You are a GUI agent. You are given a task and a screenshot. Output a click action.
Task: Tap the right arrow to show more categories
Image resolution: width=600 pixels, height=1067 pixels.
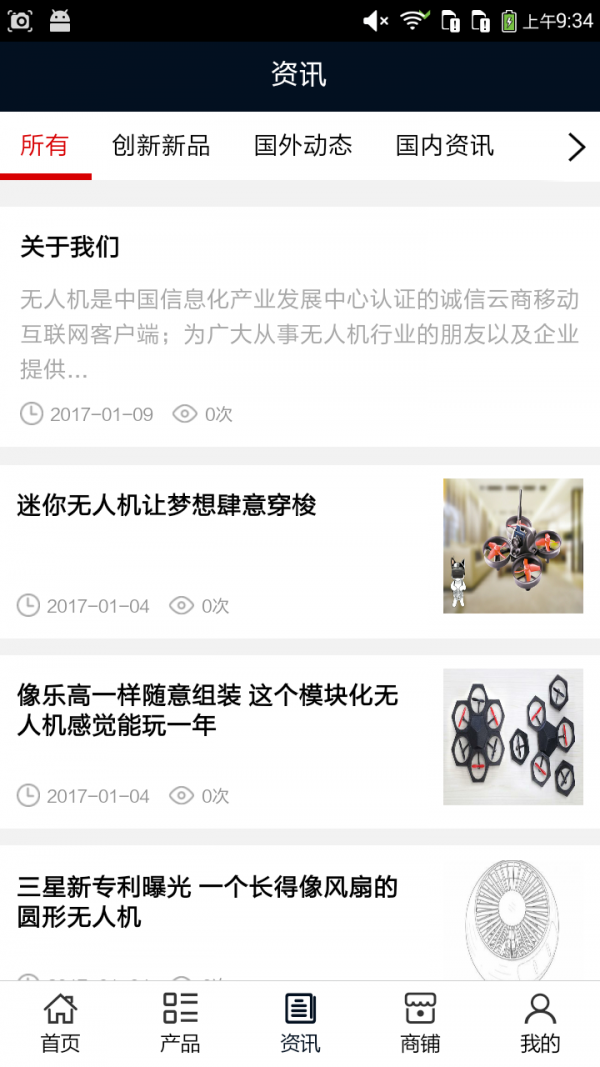(576, 148)
